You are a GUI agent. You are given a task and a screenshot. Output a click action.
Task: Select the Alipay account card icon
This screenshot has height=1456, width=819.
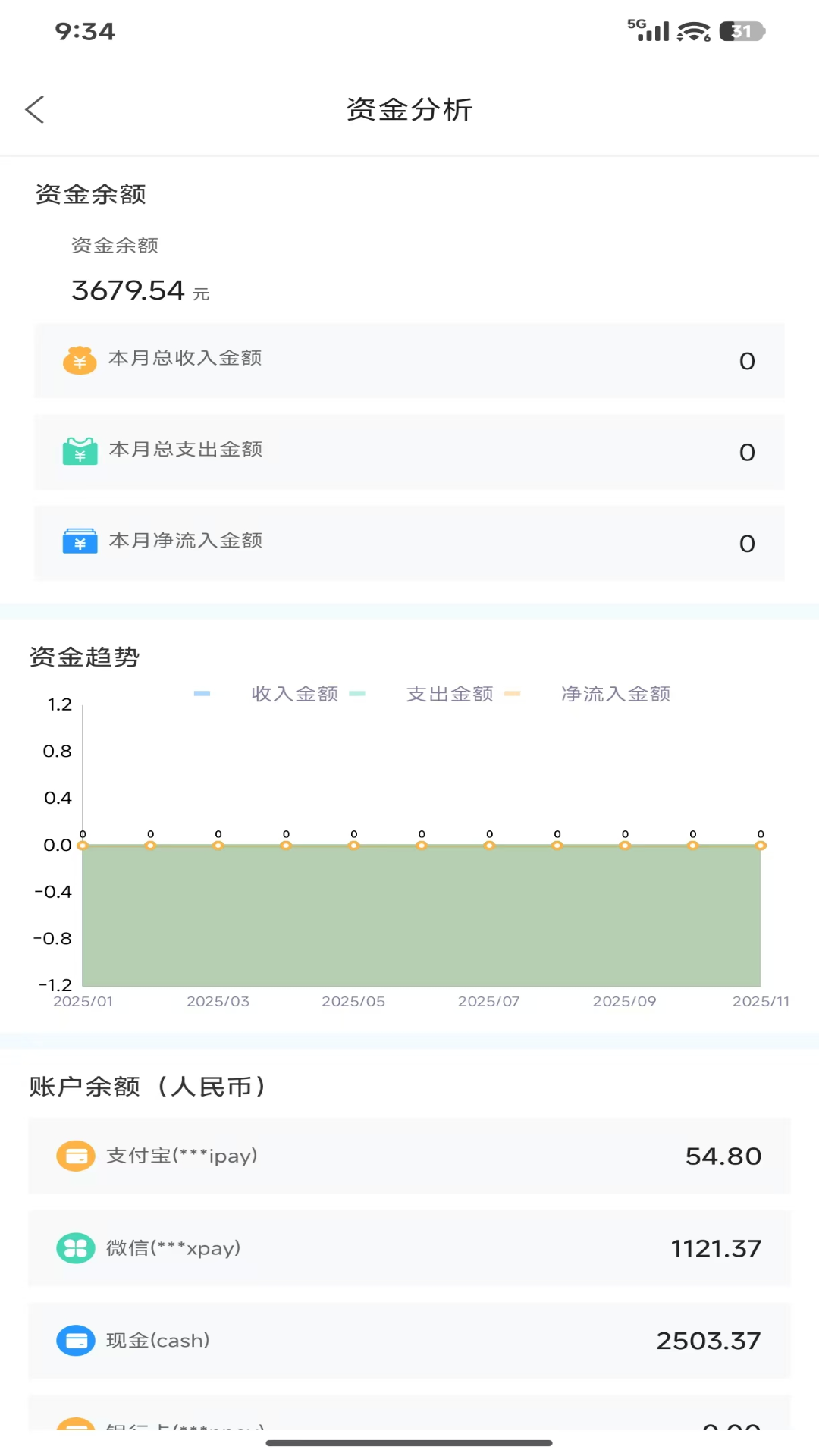coord(75,1156)
